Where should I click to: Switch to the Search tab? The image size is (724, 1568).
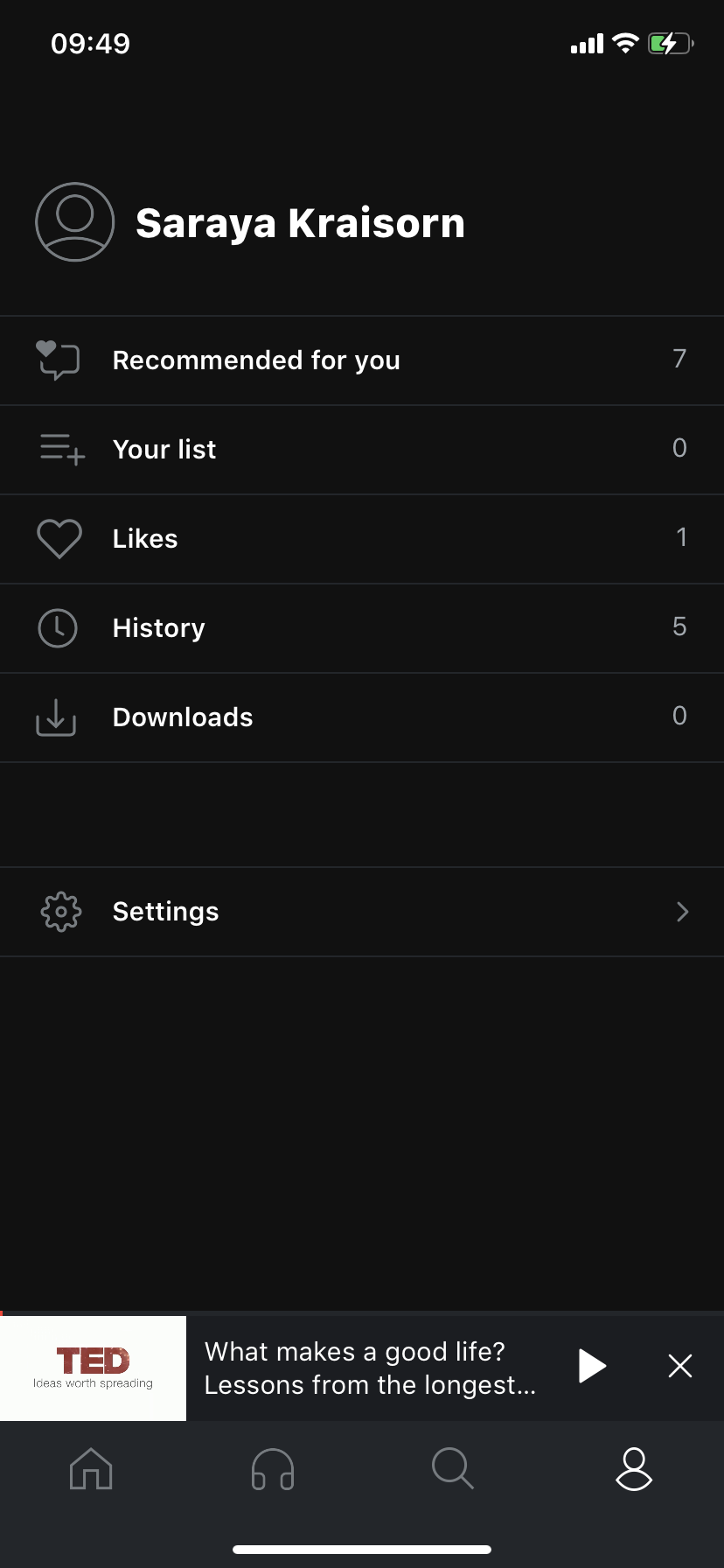coord(453,1468)
